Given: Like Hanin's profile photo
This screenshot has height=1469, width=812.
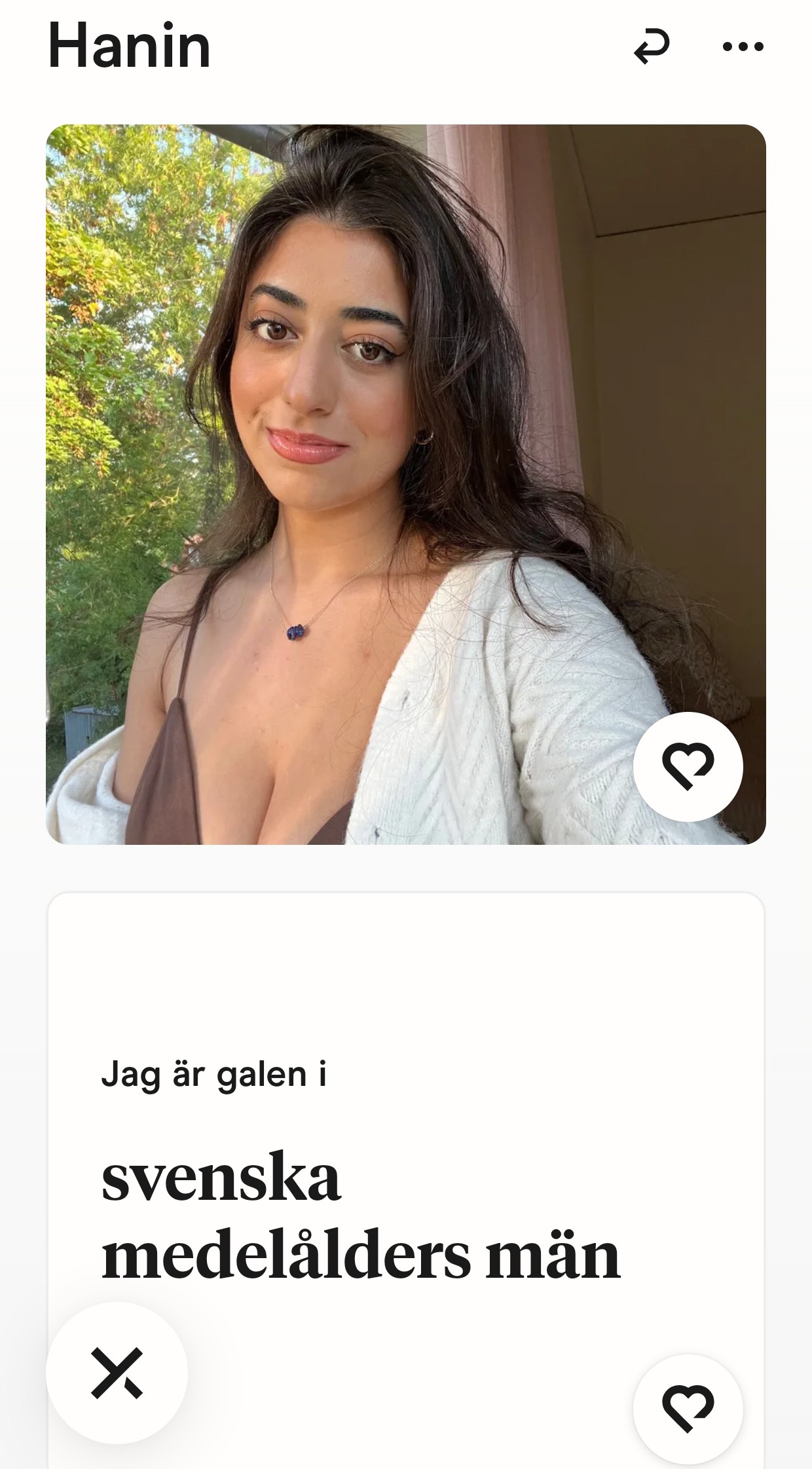Looking at the screenshot, I should point(688,766).
